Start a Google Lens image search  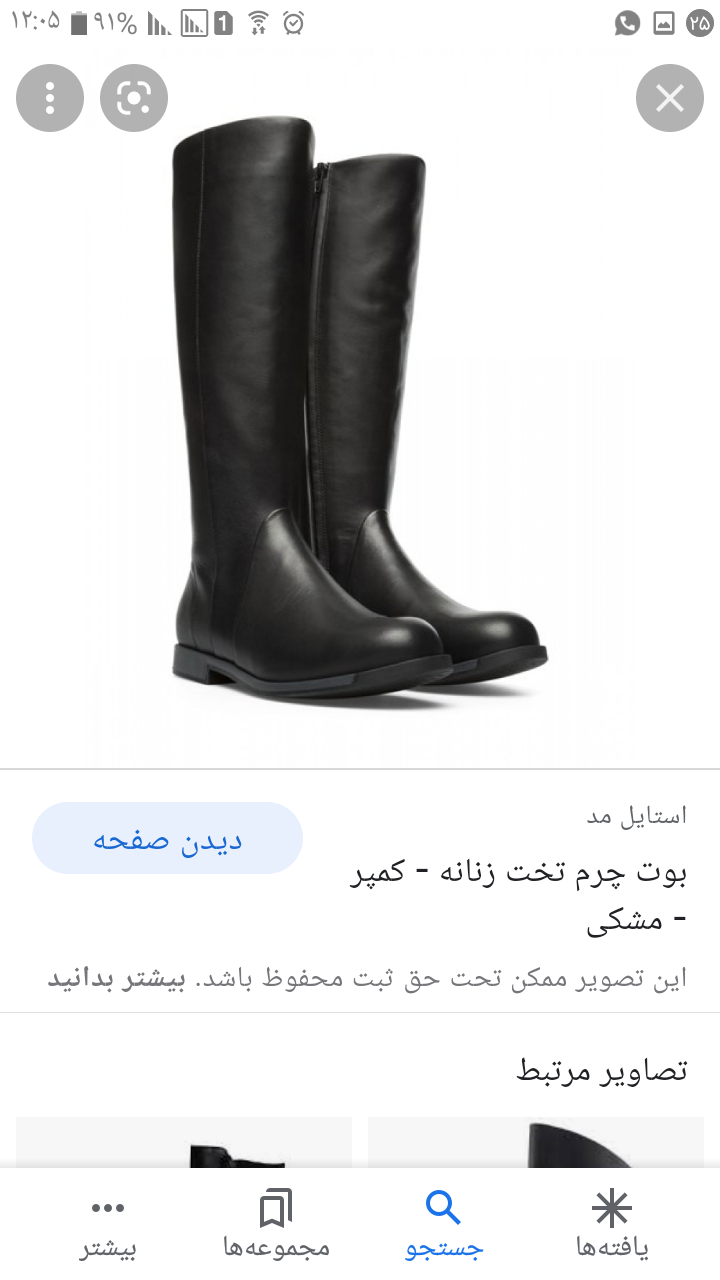pos(134,98)
